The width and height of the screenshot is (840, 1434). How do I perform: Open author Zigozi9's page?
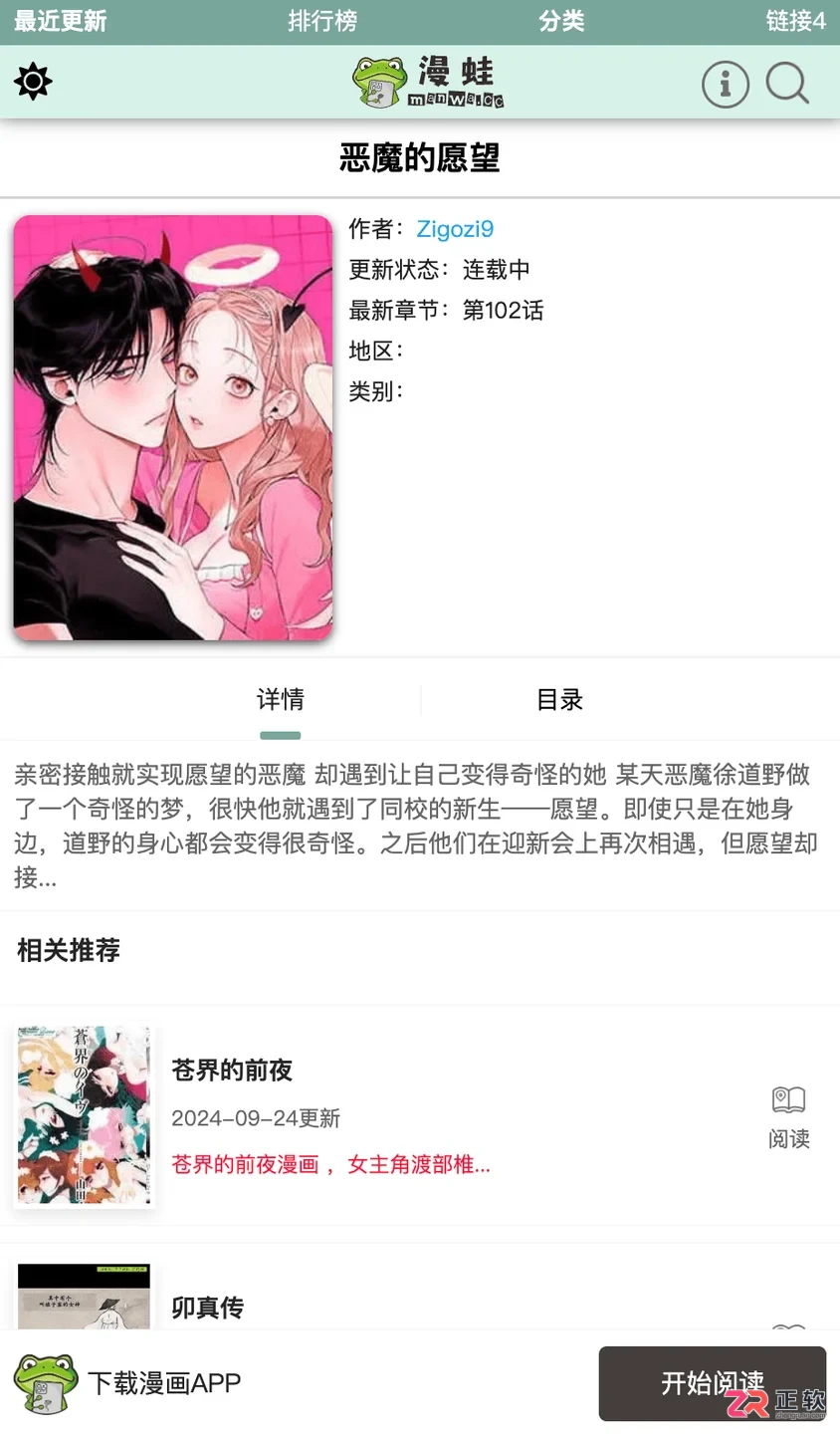[455, 229]
